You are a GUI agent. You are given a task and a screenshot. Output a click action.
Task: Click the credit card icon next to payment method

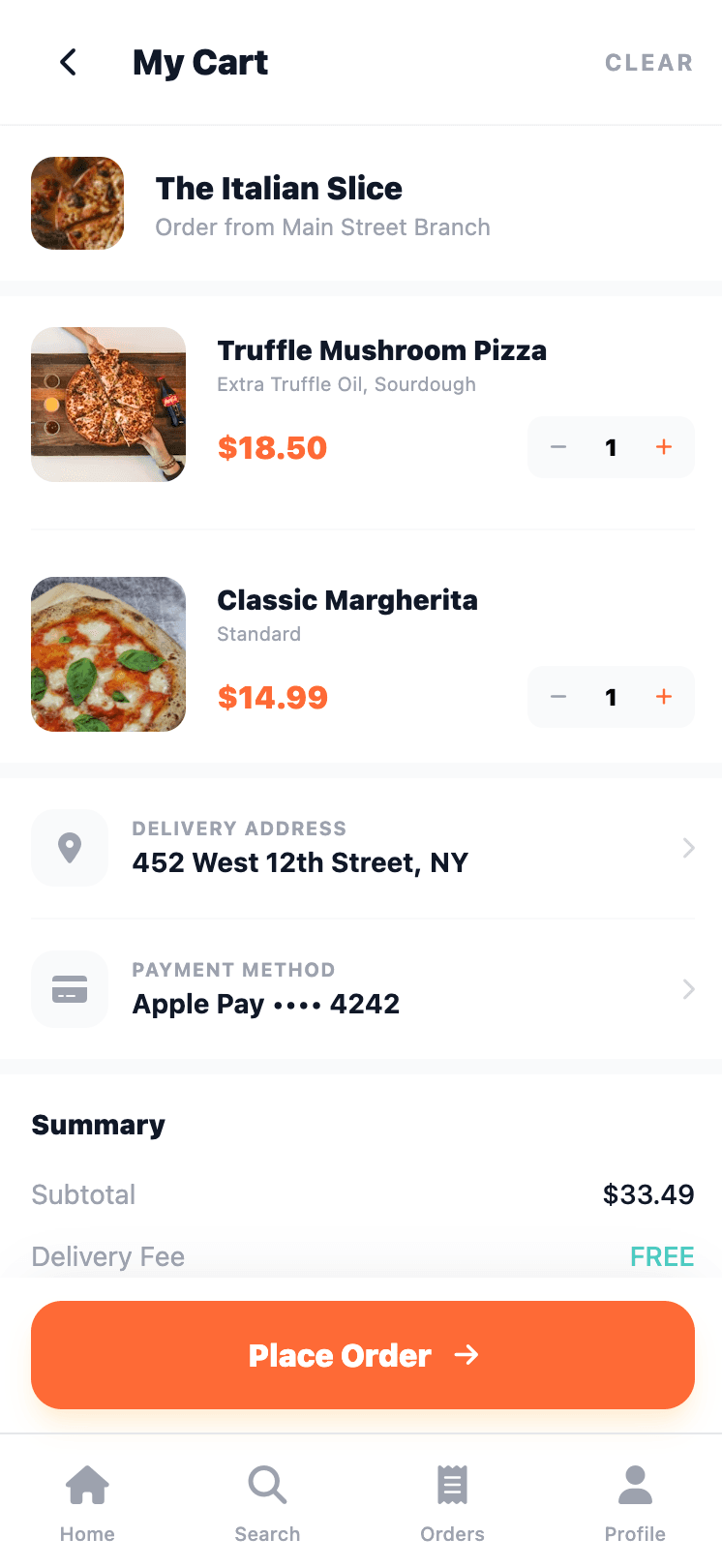pos(69,988)
